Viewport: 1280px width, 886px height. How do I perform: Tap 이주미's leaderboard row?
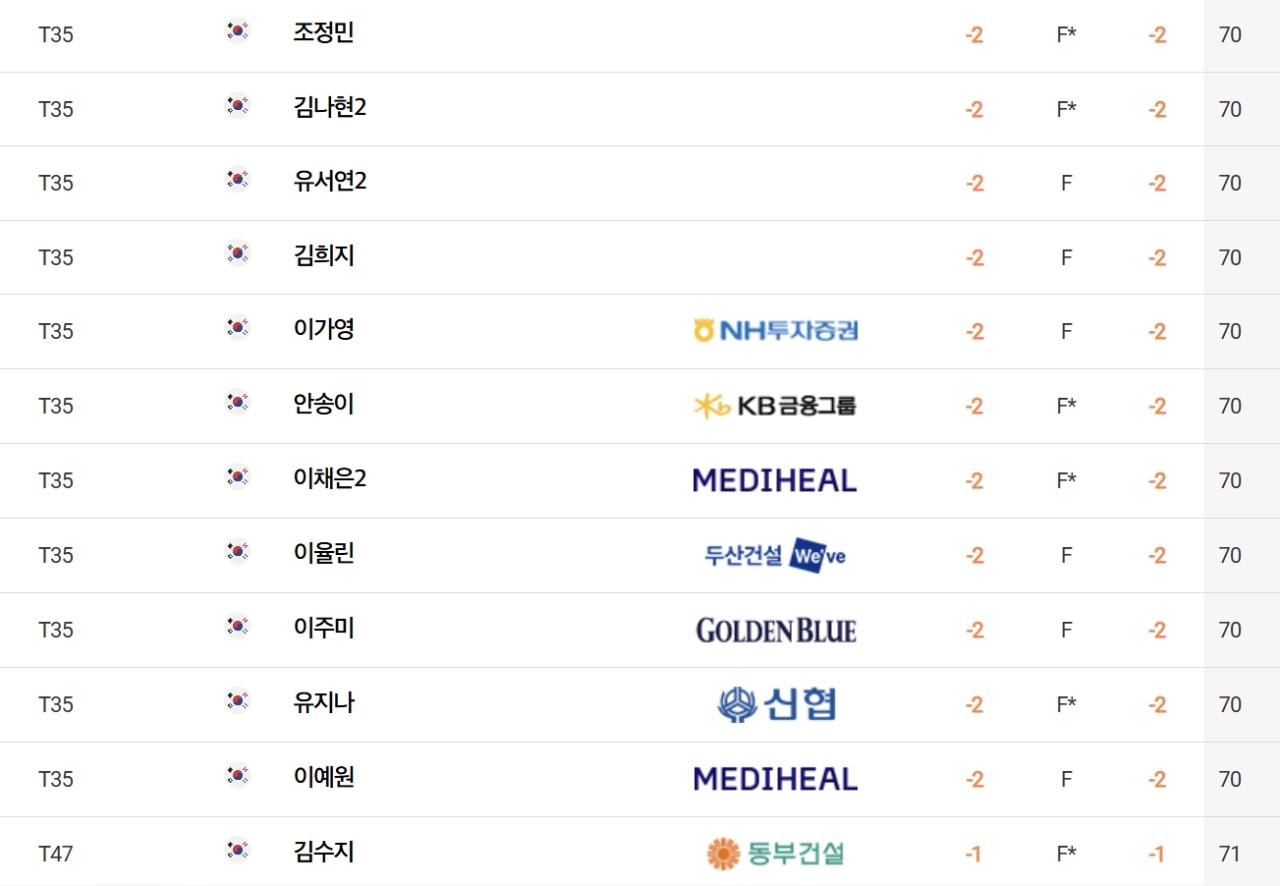pos(640,630)
